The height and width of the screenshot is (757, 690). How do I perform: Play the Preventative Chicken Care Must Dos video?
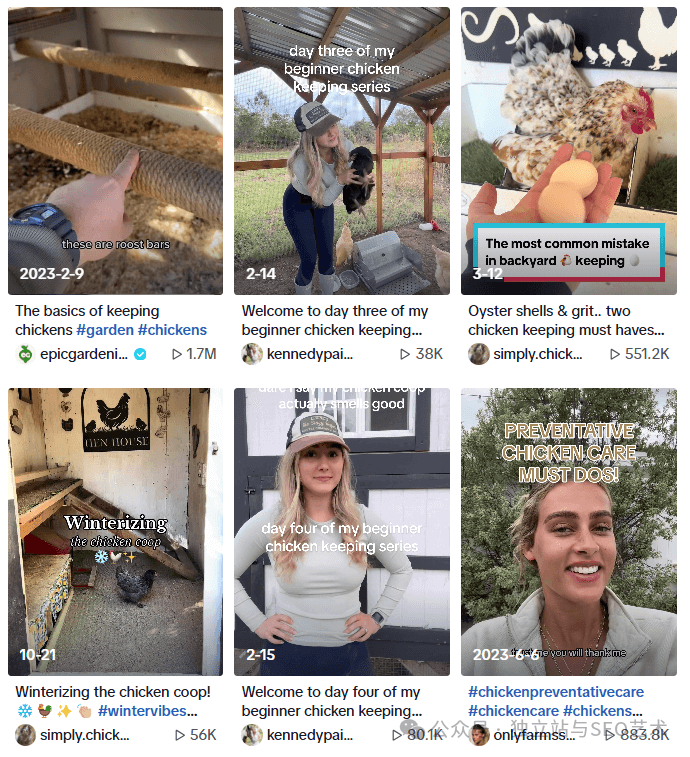click(x=568, y=530)
